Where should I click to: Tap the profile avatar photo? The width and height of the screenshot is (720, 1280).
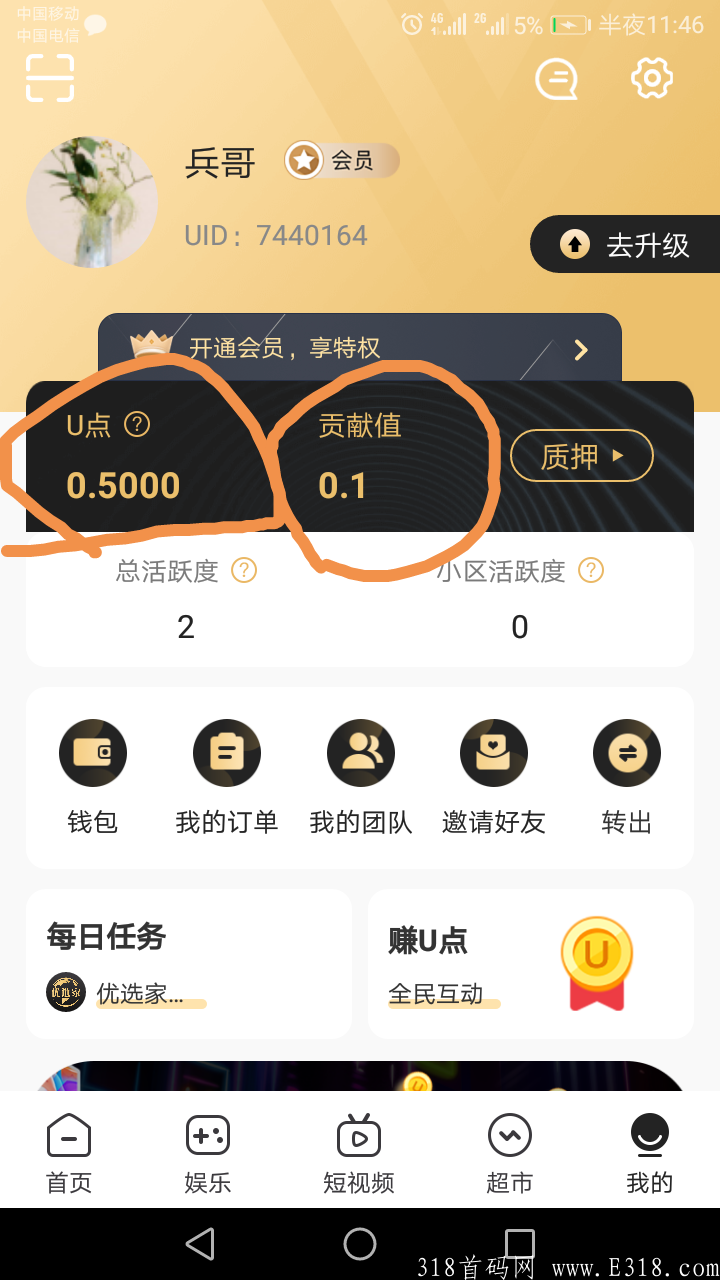tap(91, 201)
